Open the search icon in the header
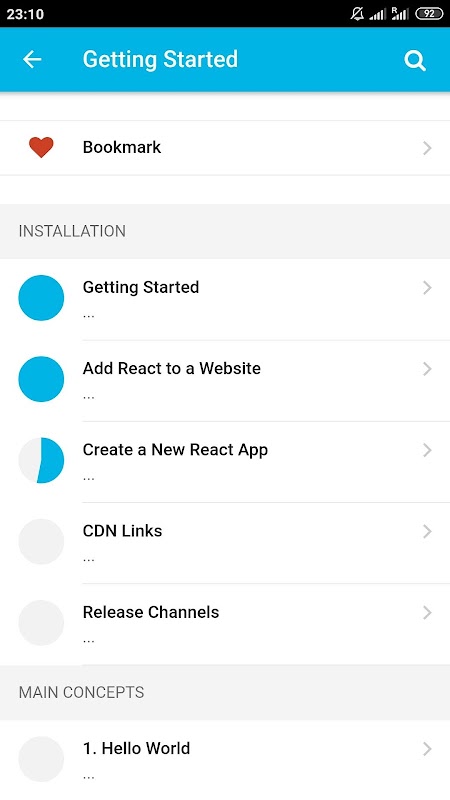 [x=415, y=61]
